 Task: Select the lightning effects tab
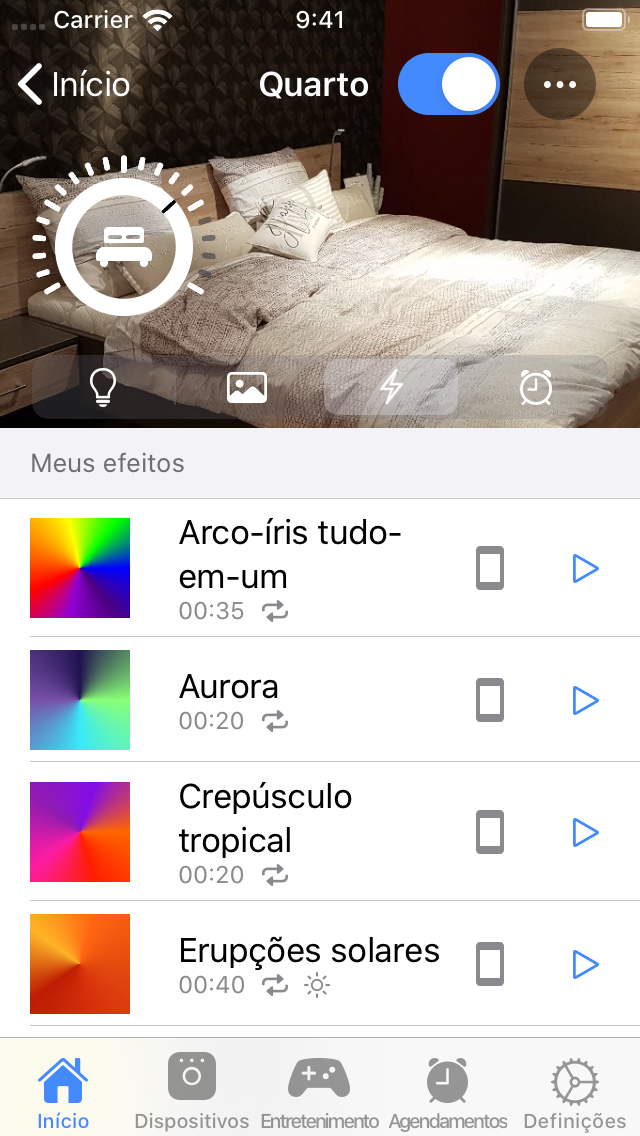391,387
